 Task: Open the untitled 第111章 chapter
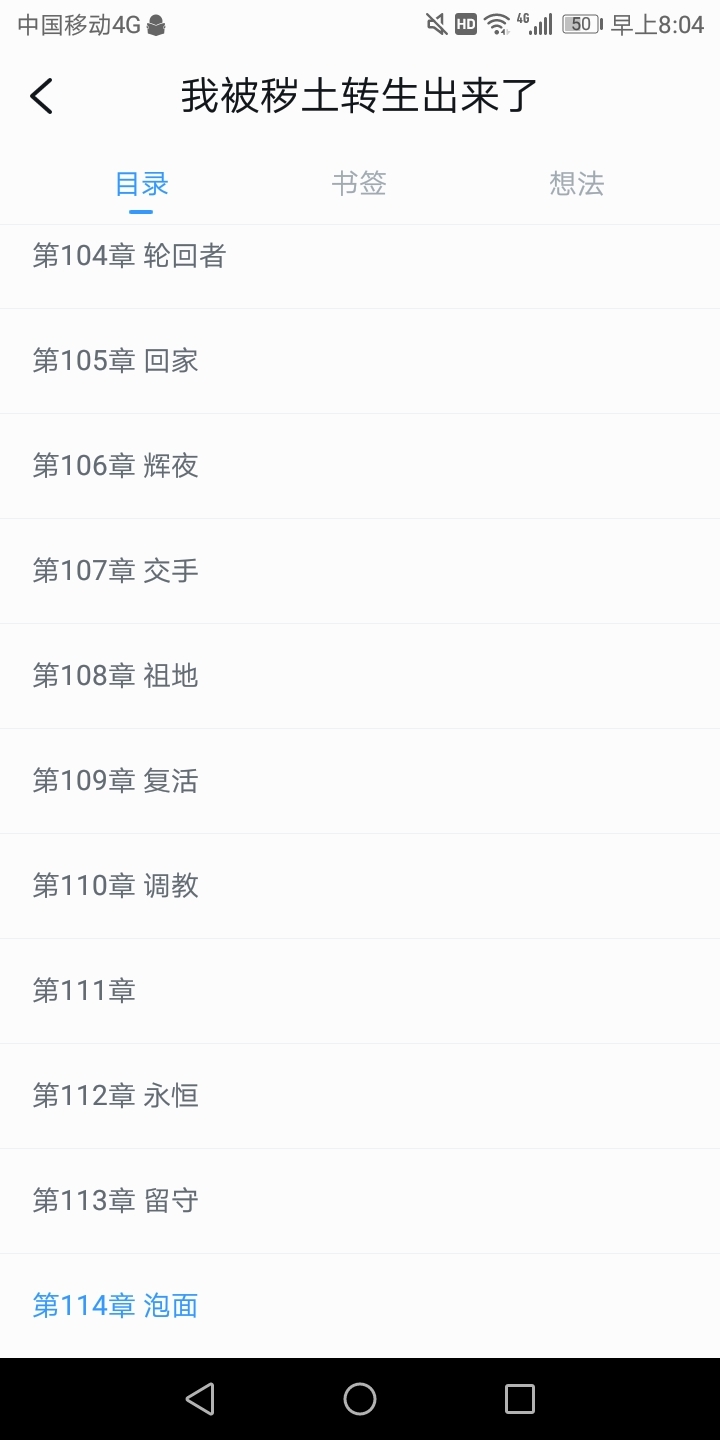pyautogui.click(x=84, y=991)
